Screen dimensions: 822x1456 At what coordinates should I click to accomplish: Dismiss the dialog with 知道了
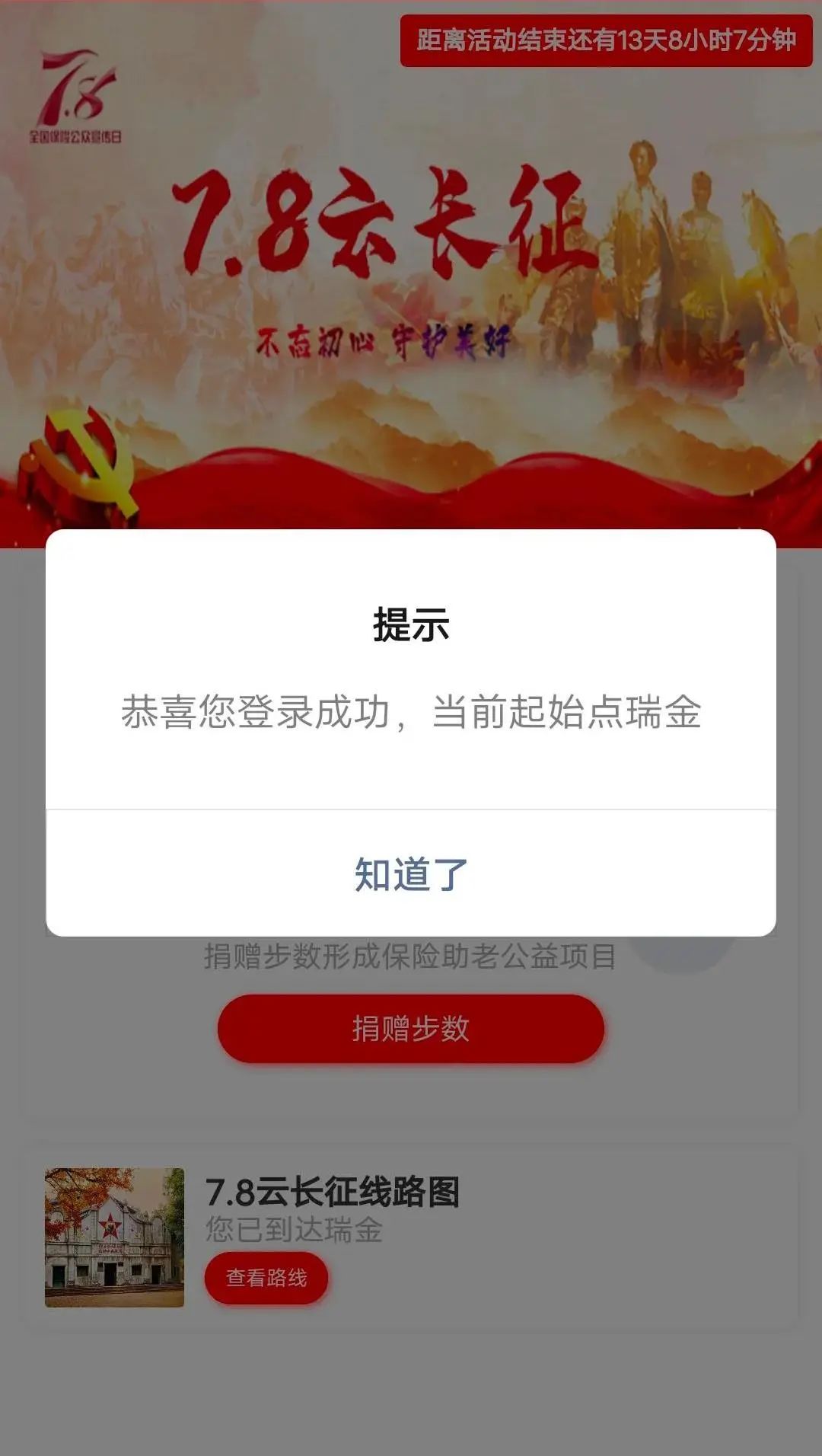point(411,873)
